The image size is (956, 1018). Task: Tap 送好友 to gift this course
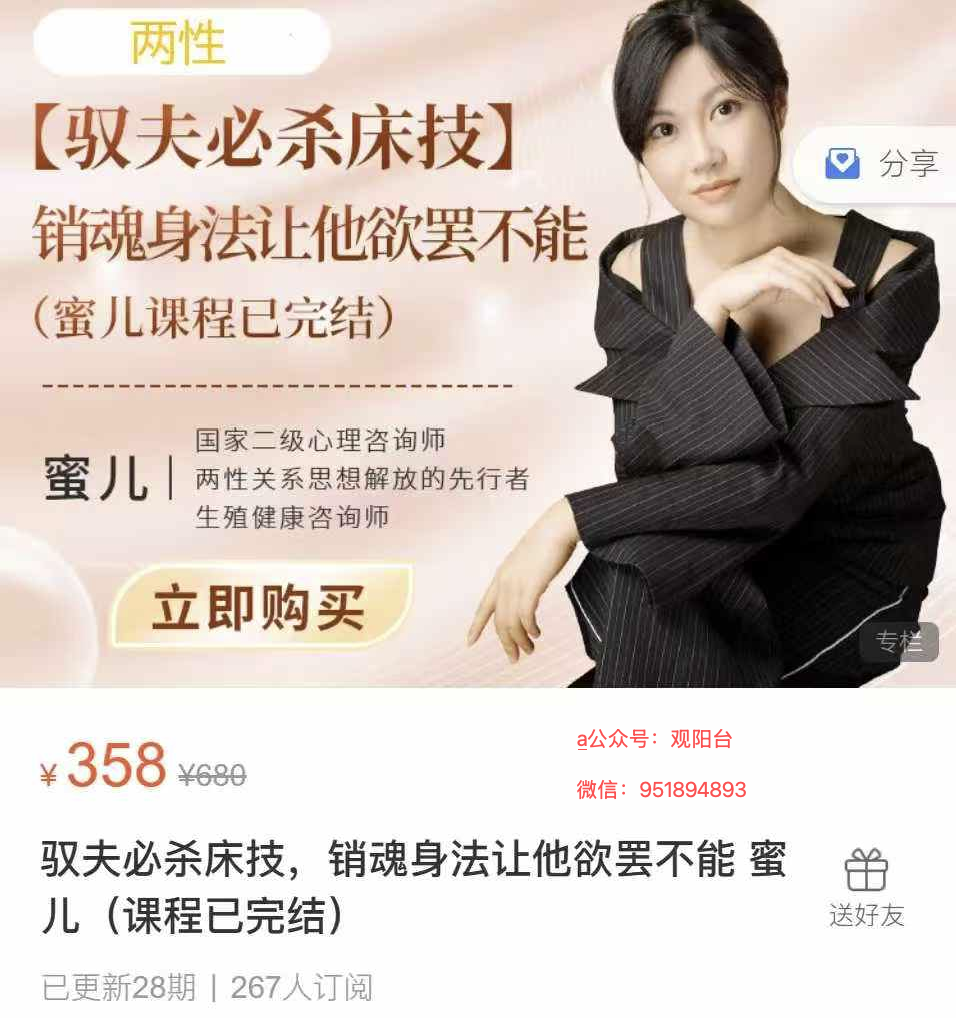(866, 887)
